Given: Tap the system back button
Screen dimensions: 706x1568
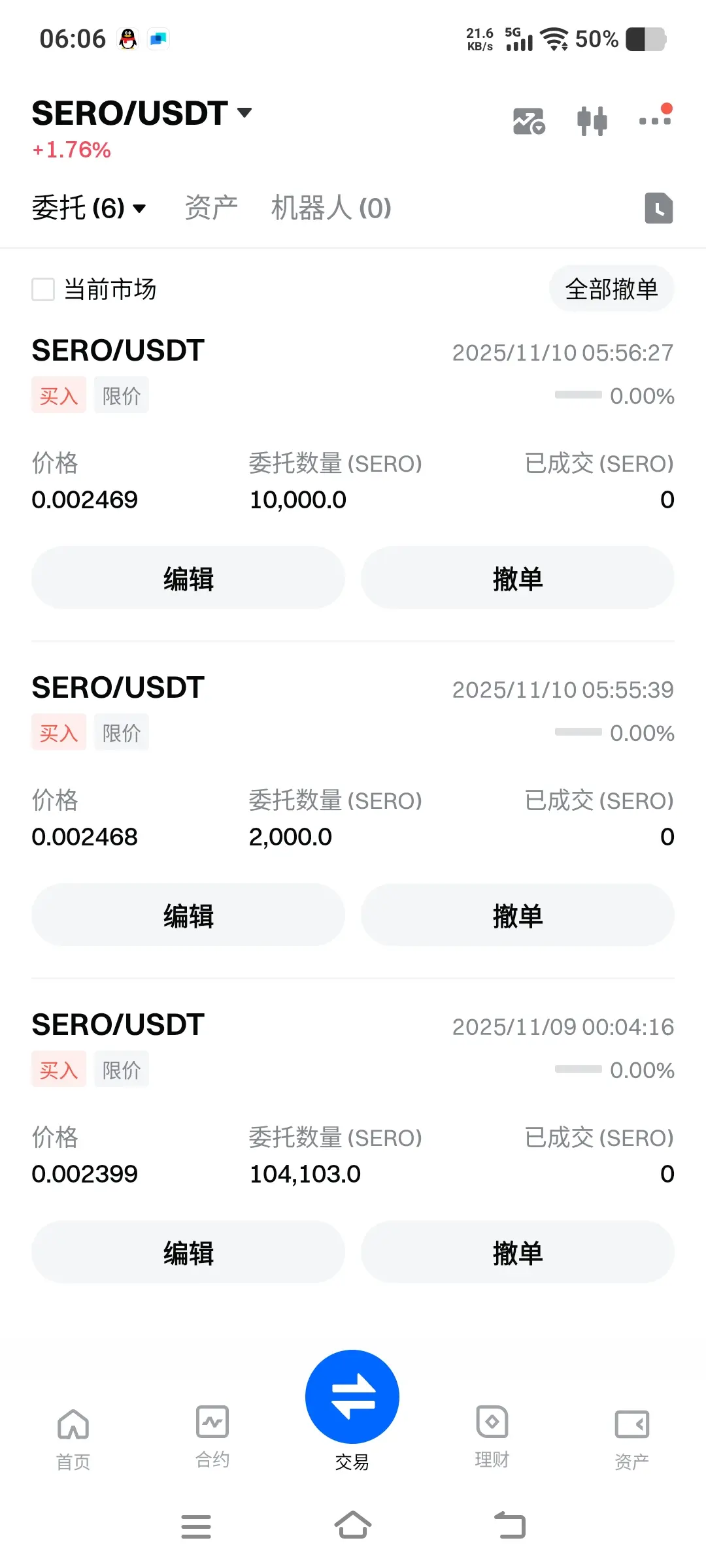Looking at the screenshot, I should tap(510, 1526).
